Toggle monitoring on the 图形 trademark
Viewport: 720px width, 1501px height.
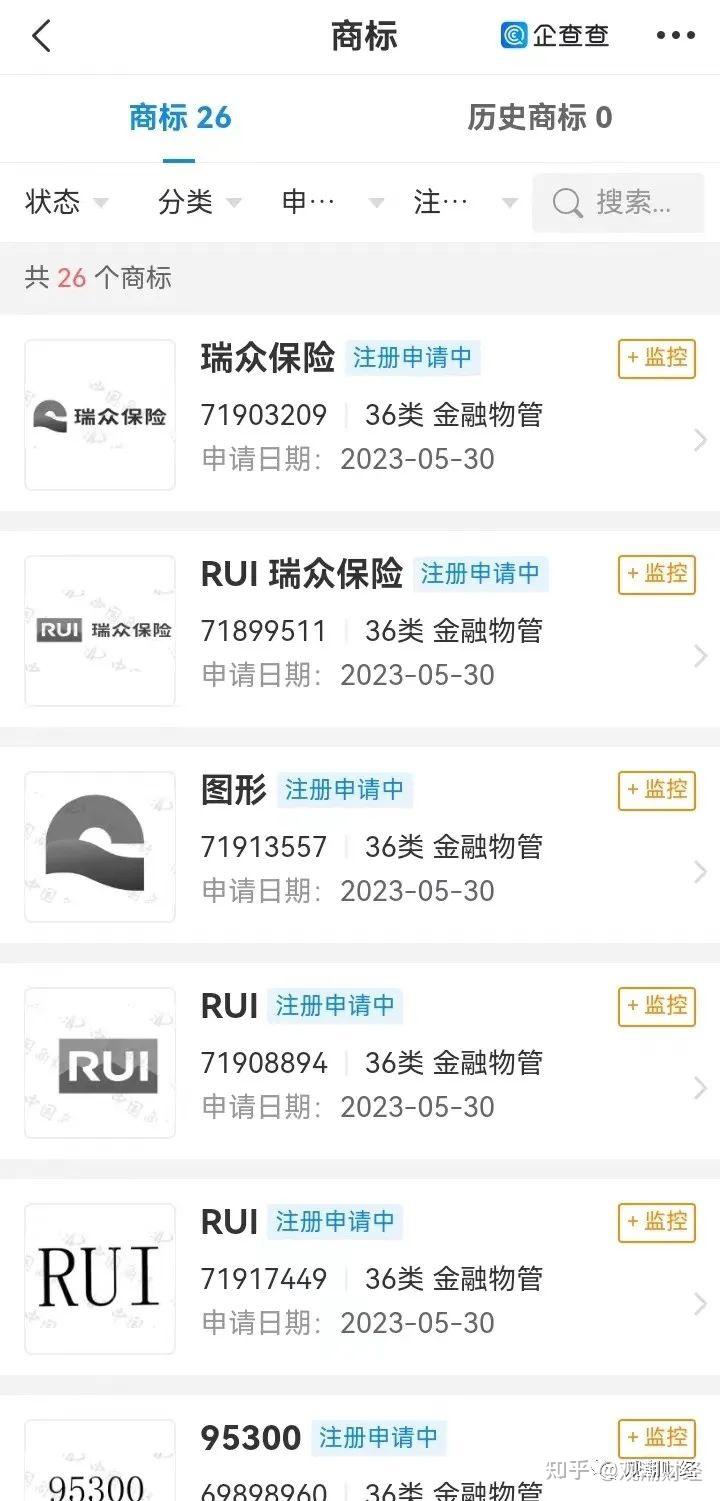click(x=656, y=790)
